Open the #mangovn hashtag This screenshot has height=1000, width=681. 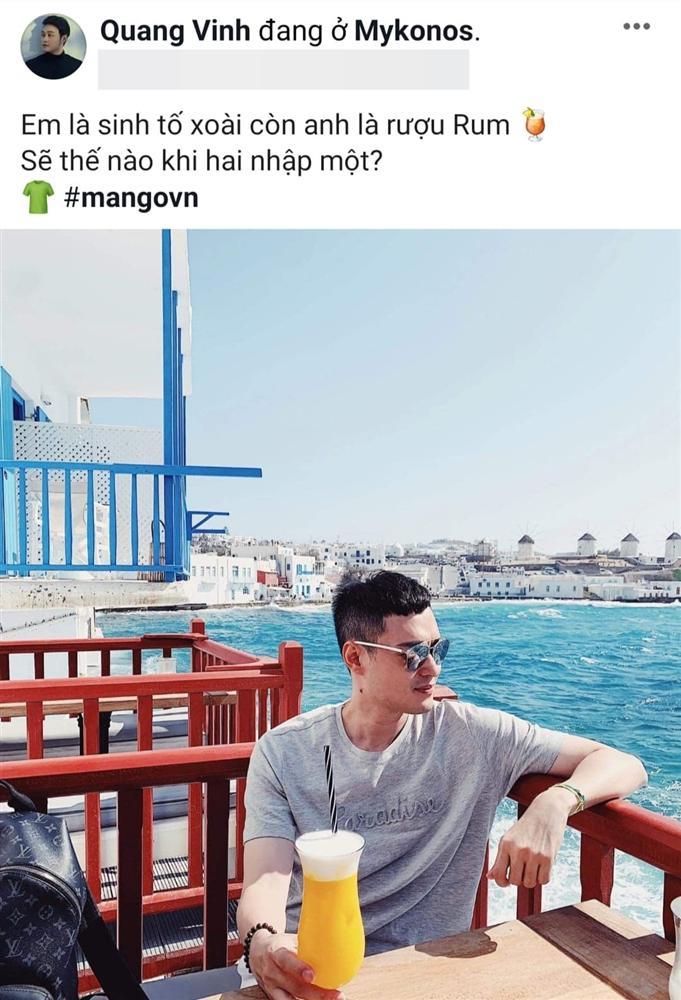tap(130, 198)
